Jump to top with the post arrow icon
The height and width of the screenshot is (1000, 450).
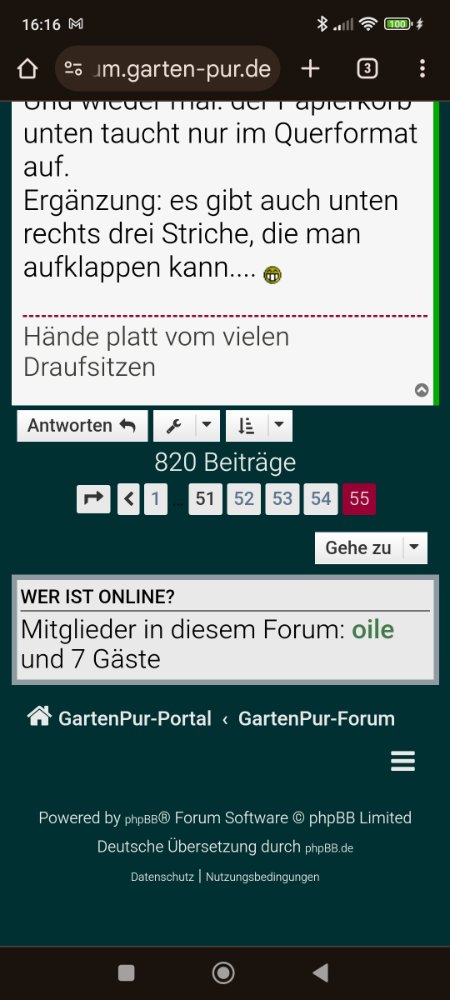pos(422,390)
